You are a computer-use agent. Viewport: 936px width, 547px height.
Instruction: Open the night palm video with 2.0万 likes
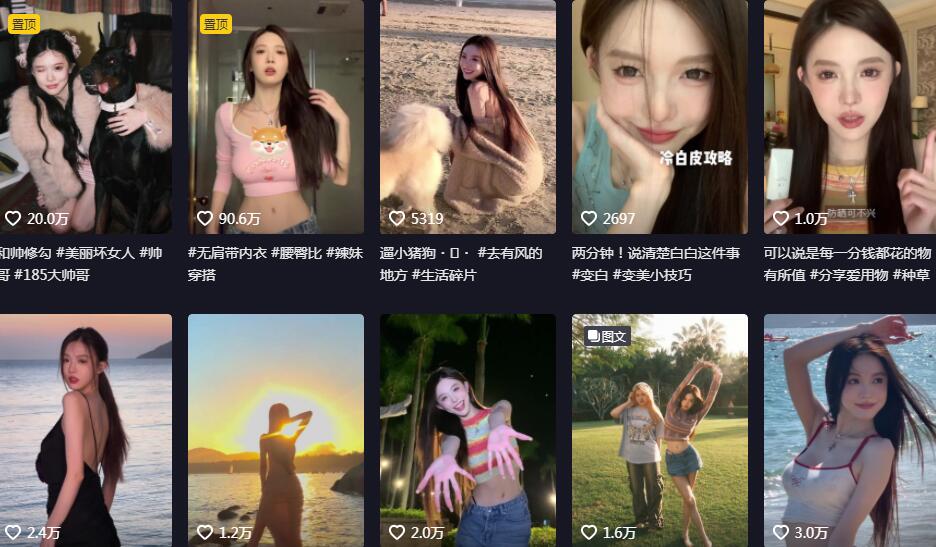pyautogui.click(x=467, y=430)
